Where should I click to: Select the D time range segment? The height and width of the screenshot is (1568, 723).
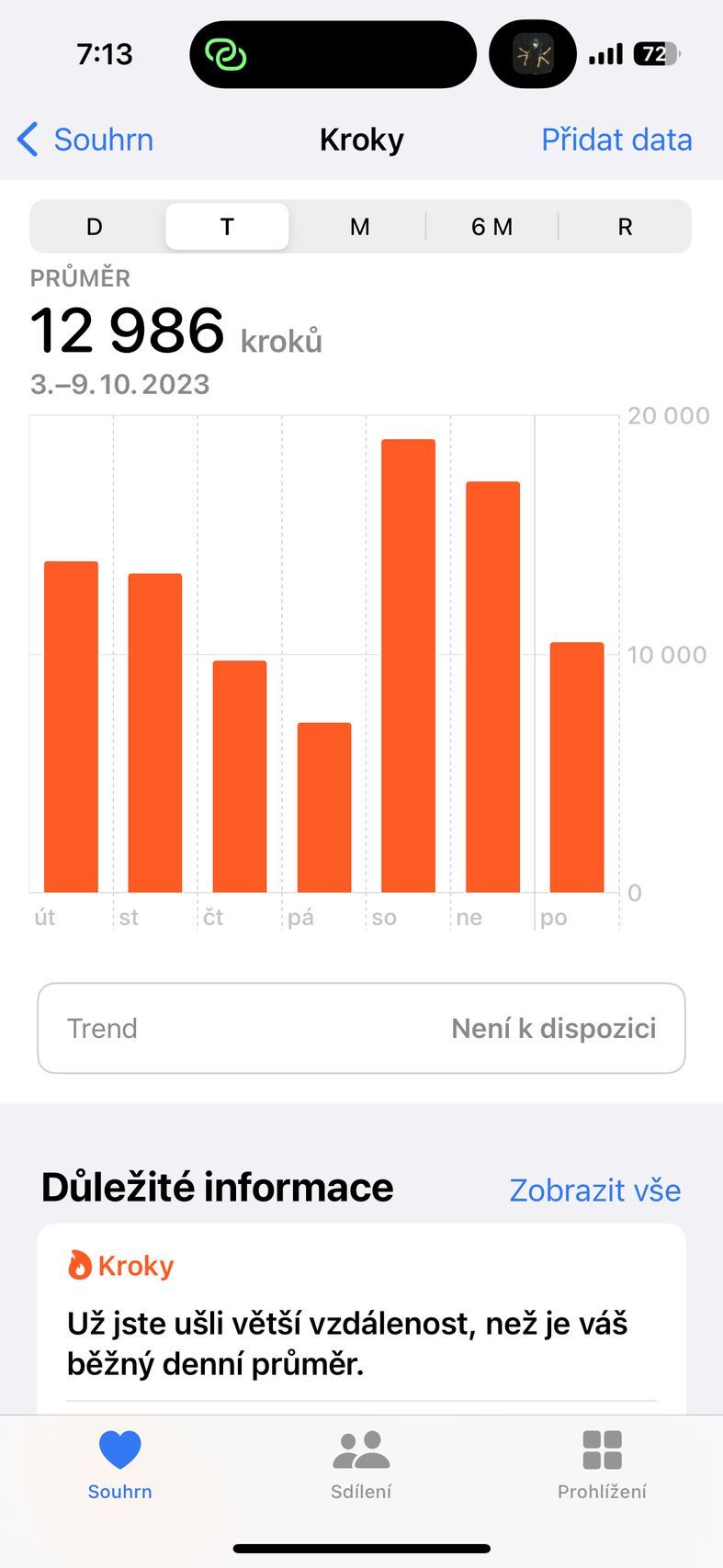(x=94, y=226)
